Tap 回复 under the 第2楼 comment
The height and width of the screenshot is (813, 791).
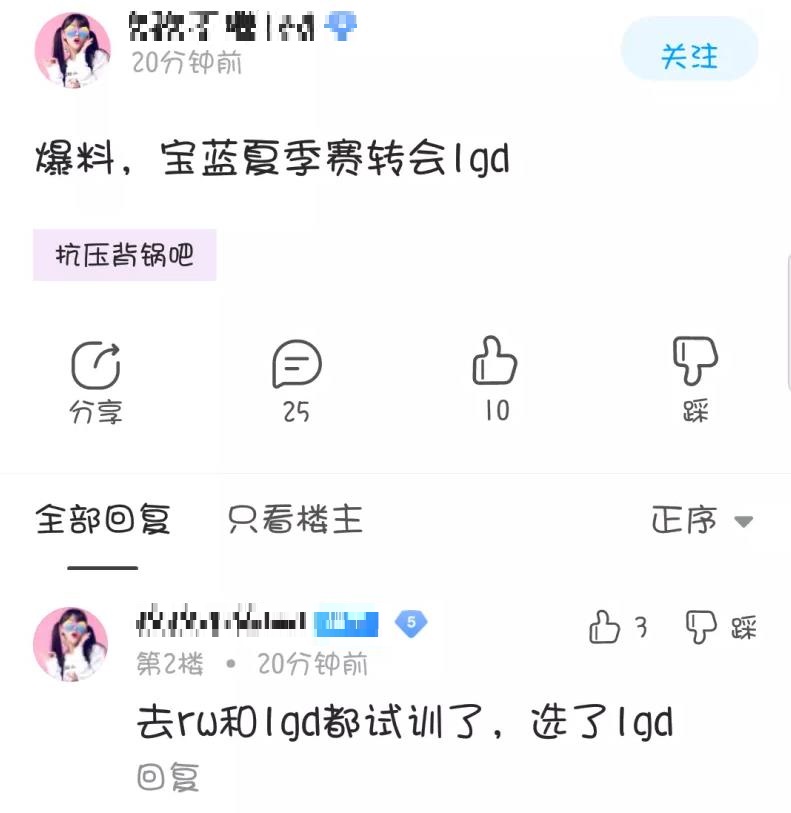(168, 778)
